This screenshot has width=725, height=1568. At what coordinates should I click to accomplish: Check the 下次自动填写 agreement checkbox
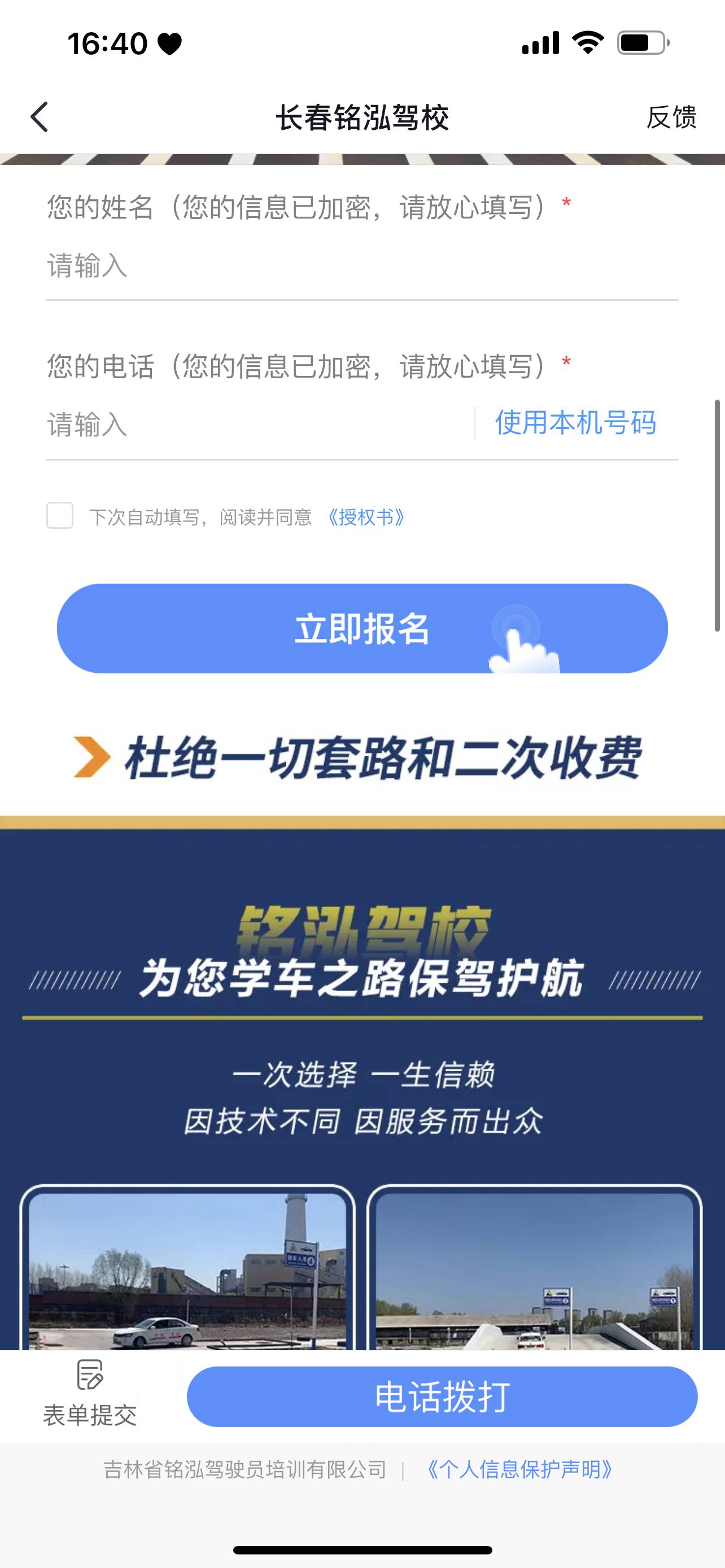coord(60,515)
